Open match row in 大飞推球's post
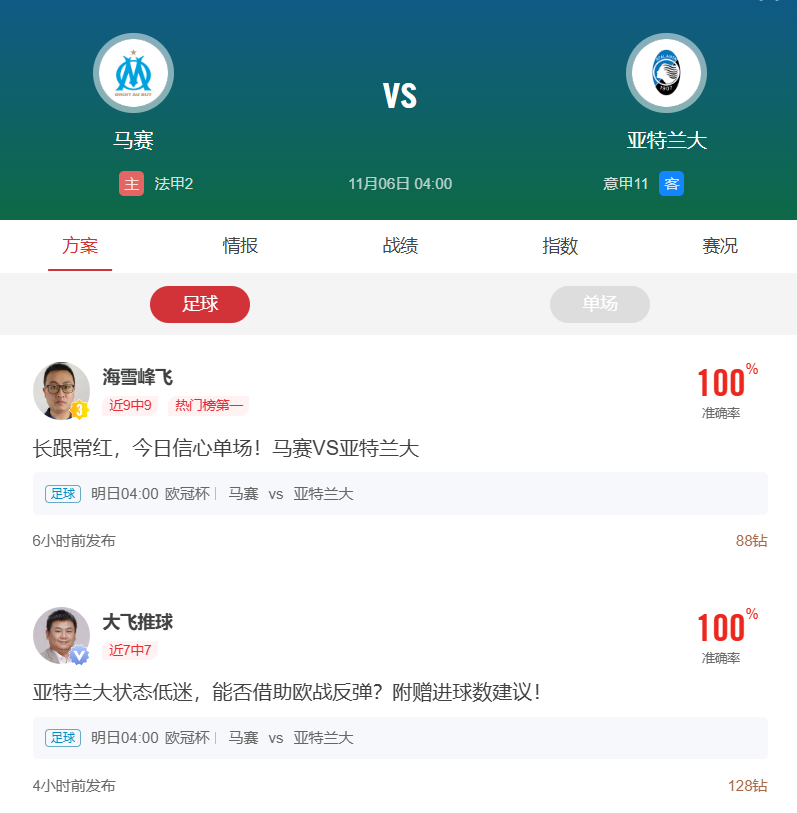 (400, 738)
